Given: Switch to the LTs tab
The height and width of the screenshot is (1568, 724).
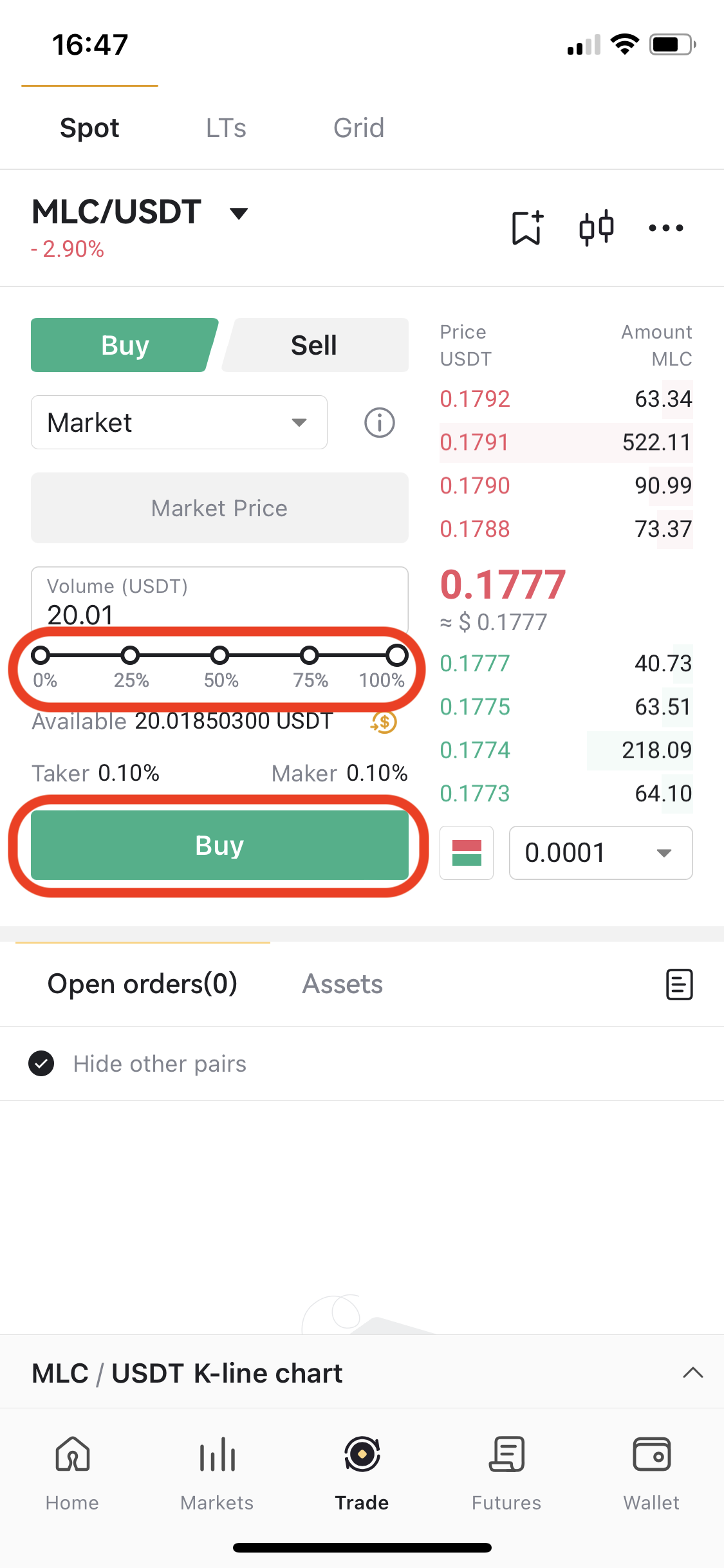Looking at the screenshot, I should (226, 127).
